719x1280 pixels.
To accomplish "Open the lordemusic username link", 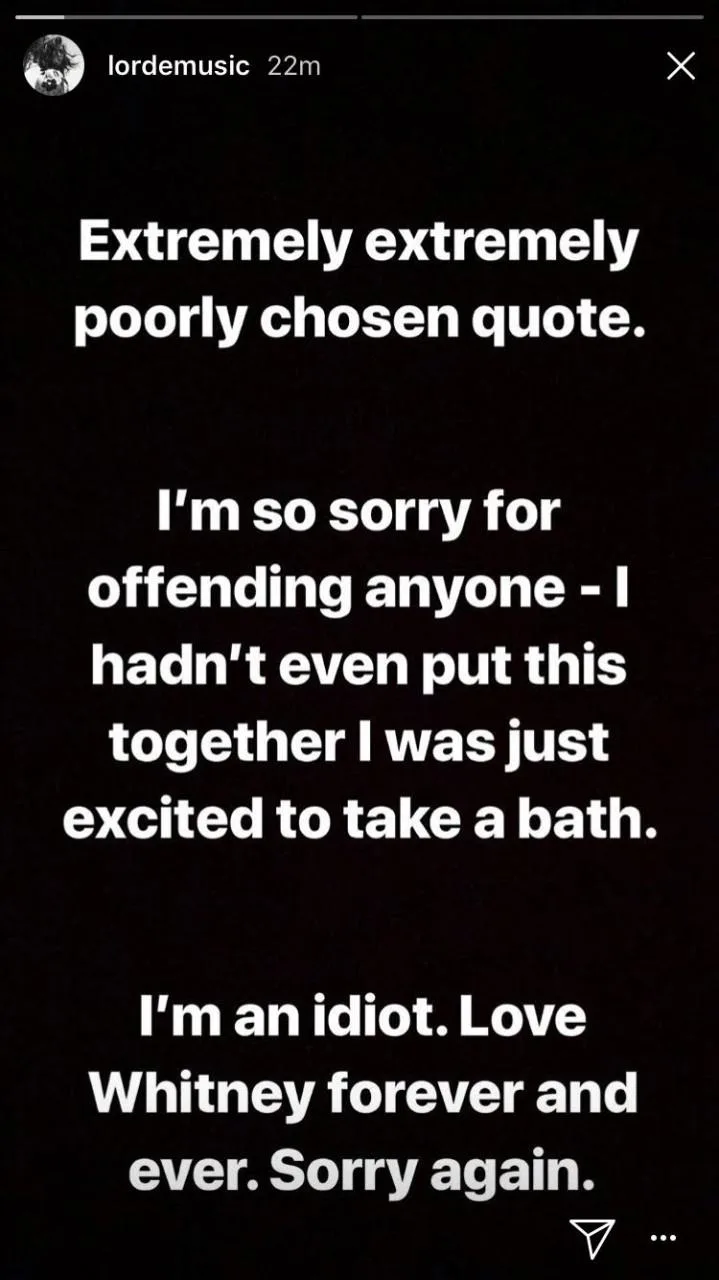I will point(178,66).
